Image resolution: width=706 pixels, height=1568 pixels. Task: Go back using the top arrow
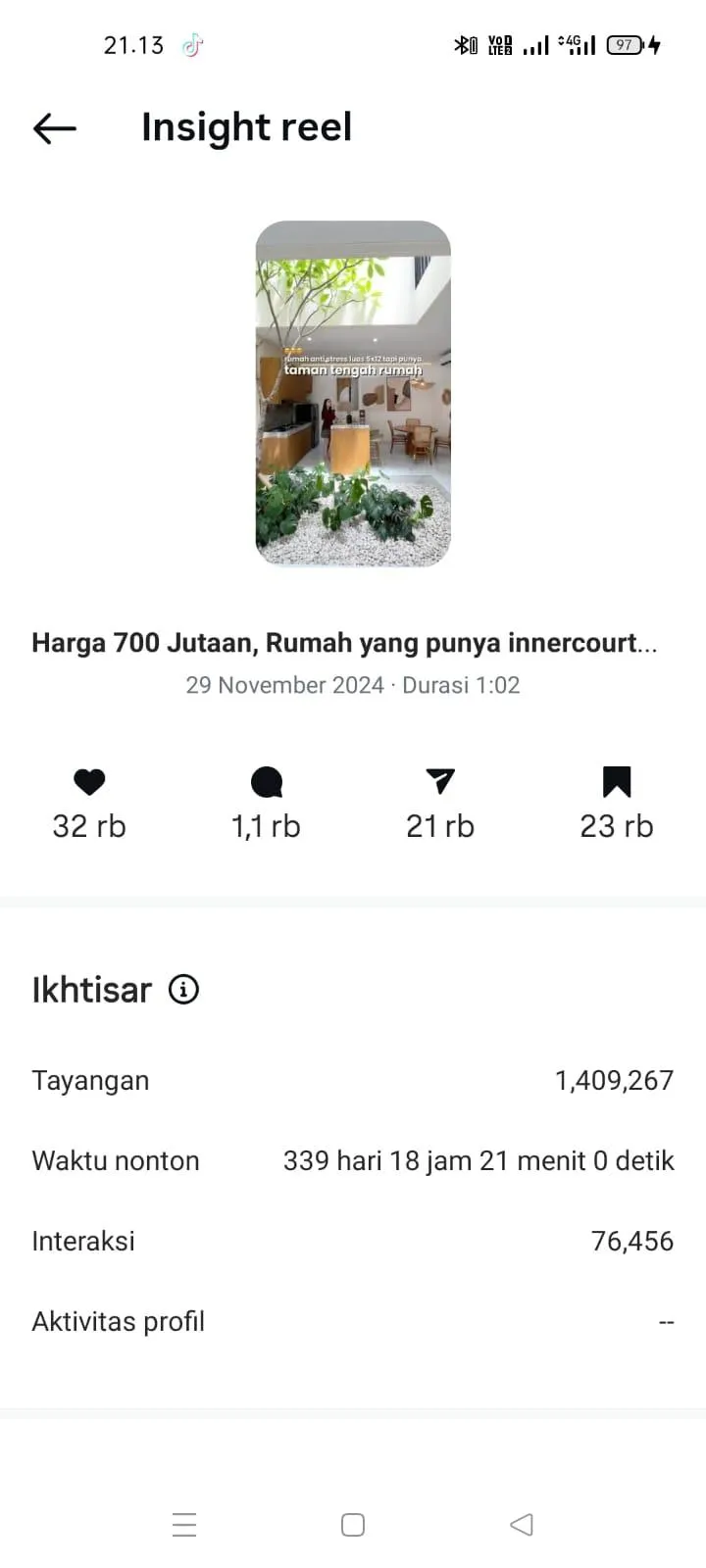coord(55,128)
